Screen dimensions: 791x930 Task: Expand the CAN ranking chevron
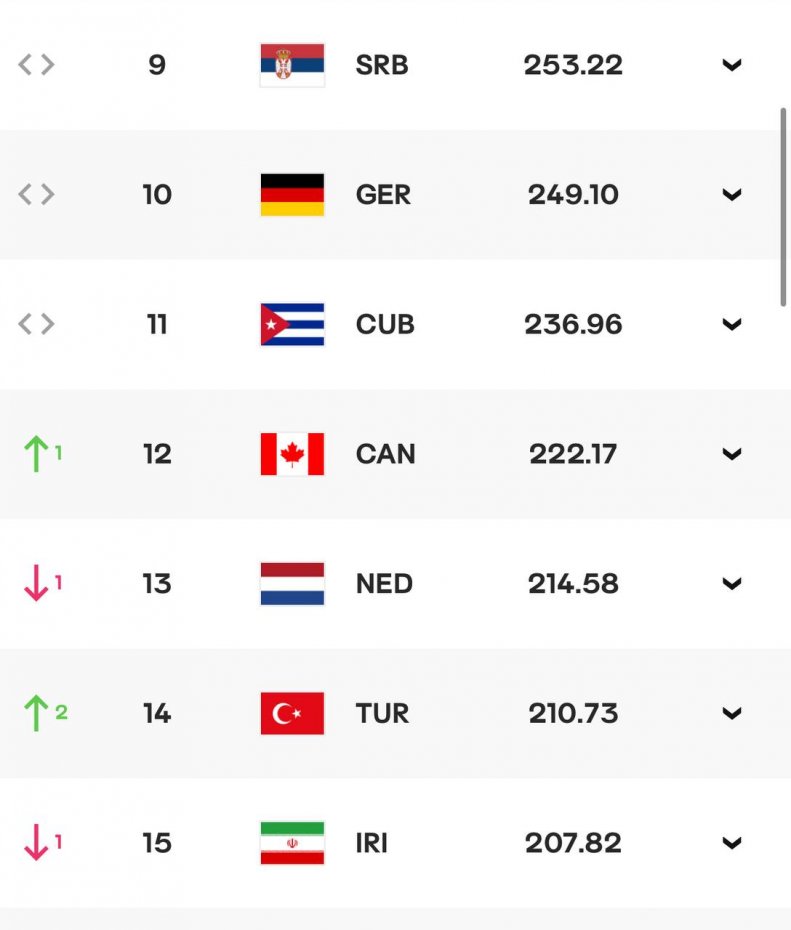click(732, 454)
